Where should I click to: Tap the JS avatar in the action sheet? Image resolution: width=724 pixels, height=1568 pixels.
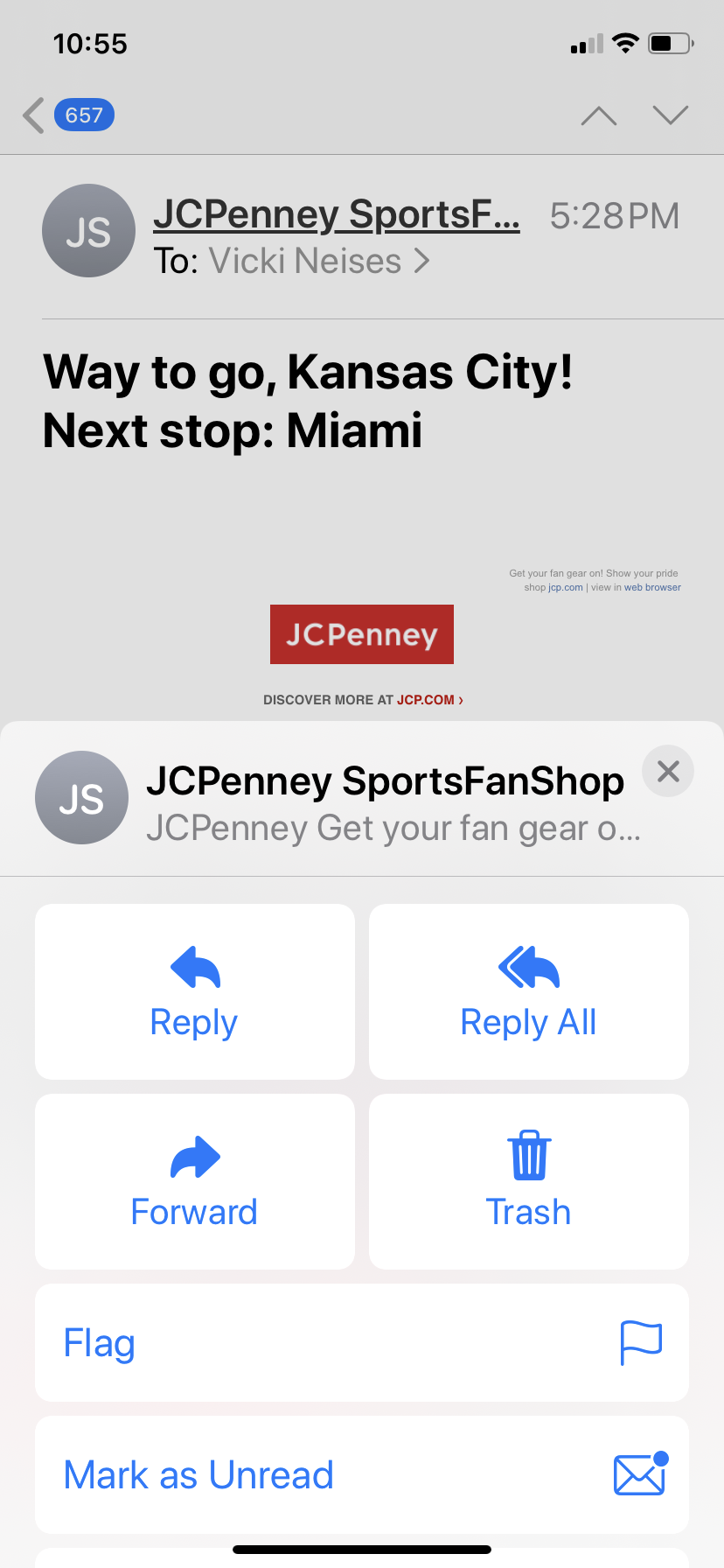coord(80,797)
